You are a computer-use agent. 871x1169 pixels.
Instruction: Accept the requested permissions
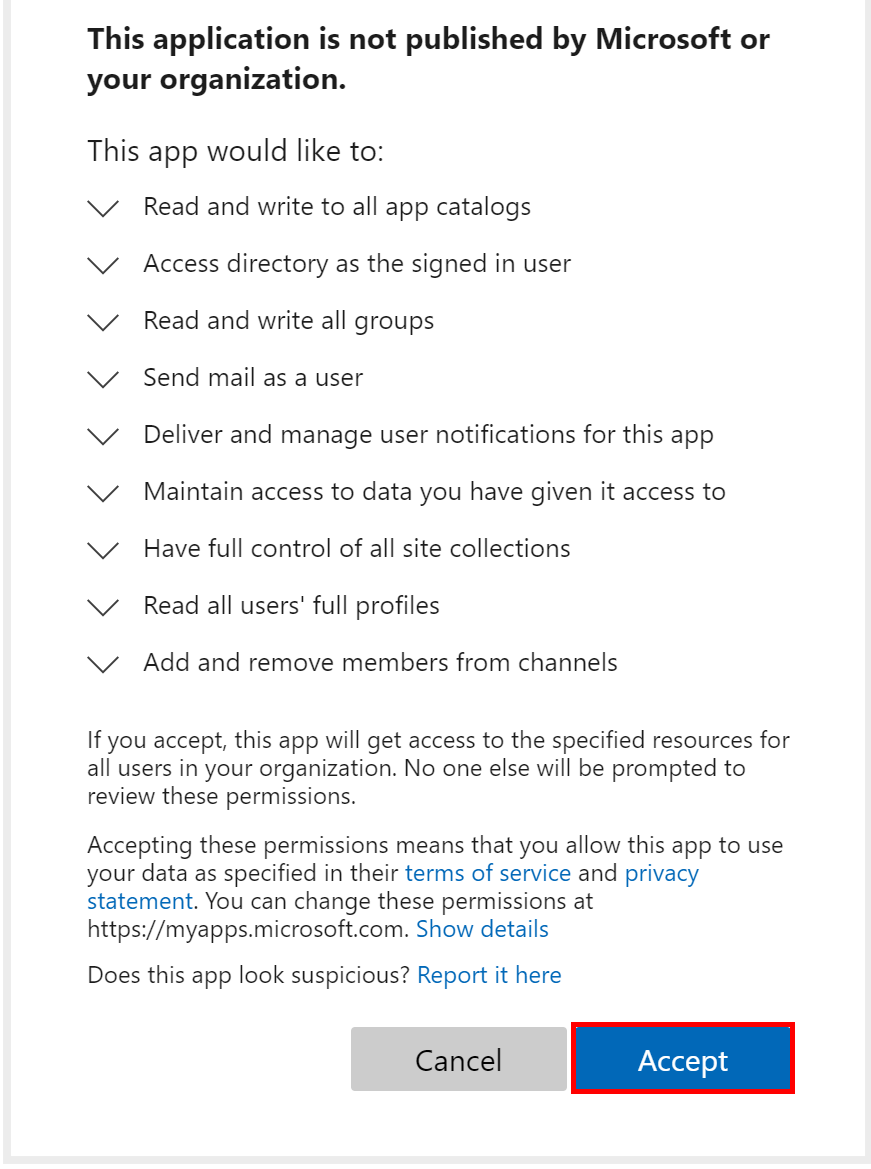[x=683, y=1060]
